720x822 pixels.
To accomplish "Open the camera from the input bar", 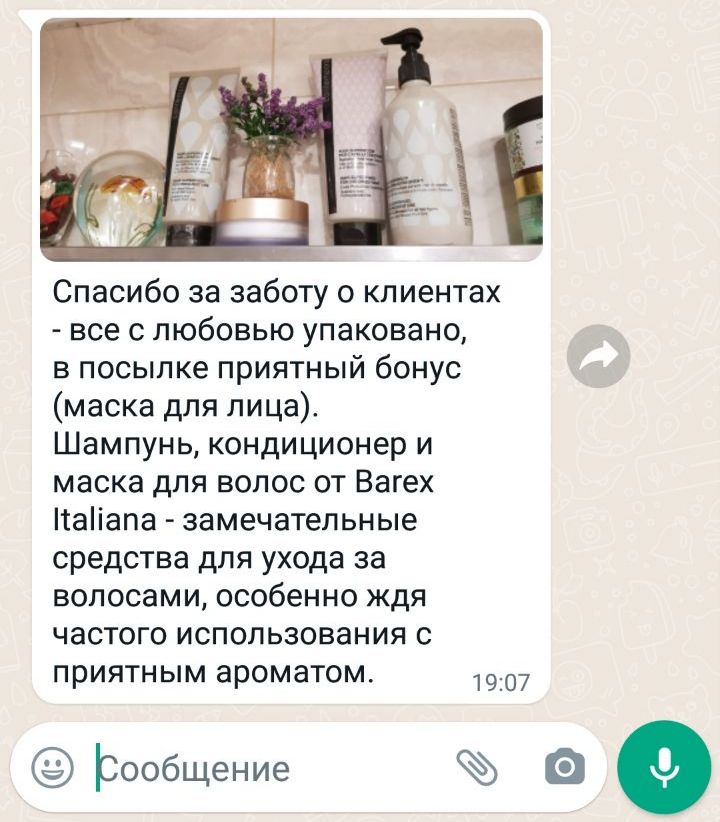I will pyautogui.click(x=564, y=767).
